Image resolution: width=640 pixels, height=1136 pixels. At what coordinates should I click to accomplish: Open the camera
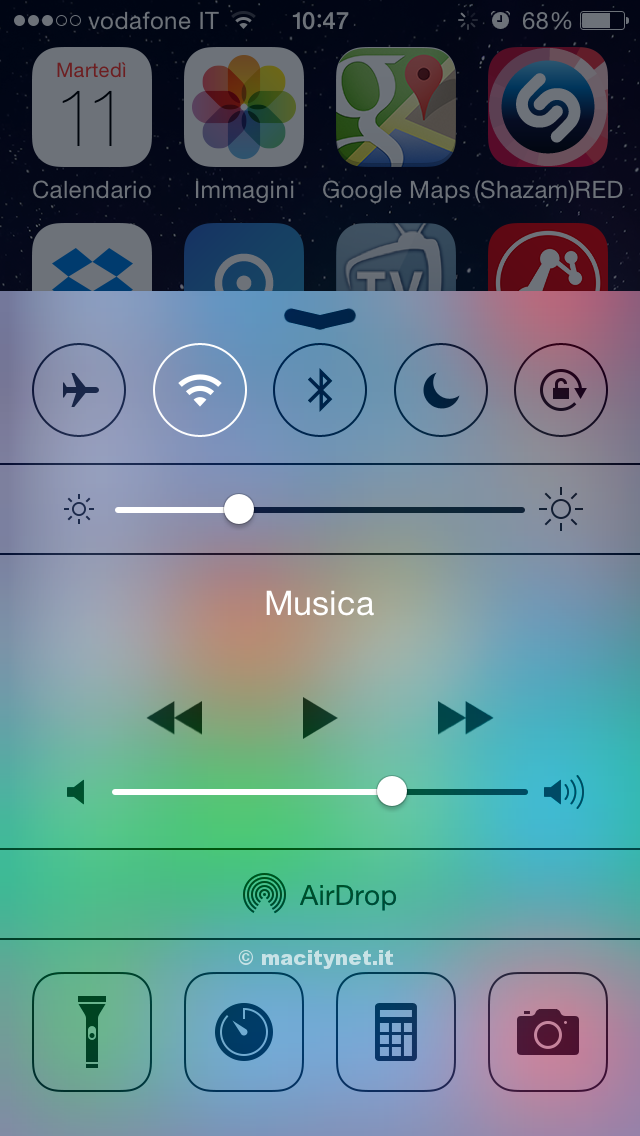548,1031
